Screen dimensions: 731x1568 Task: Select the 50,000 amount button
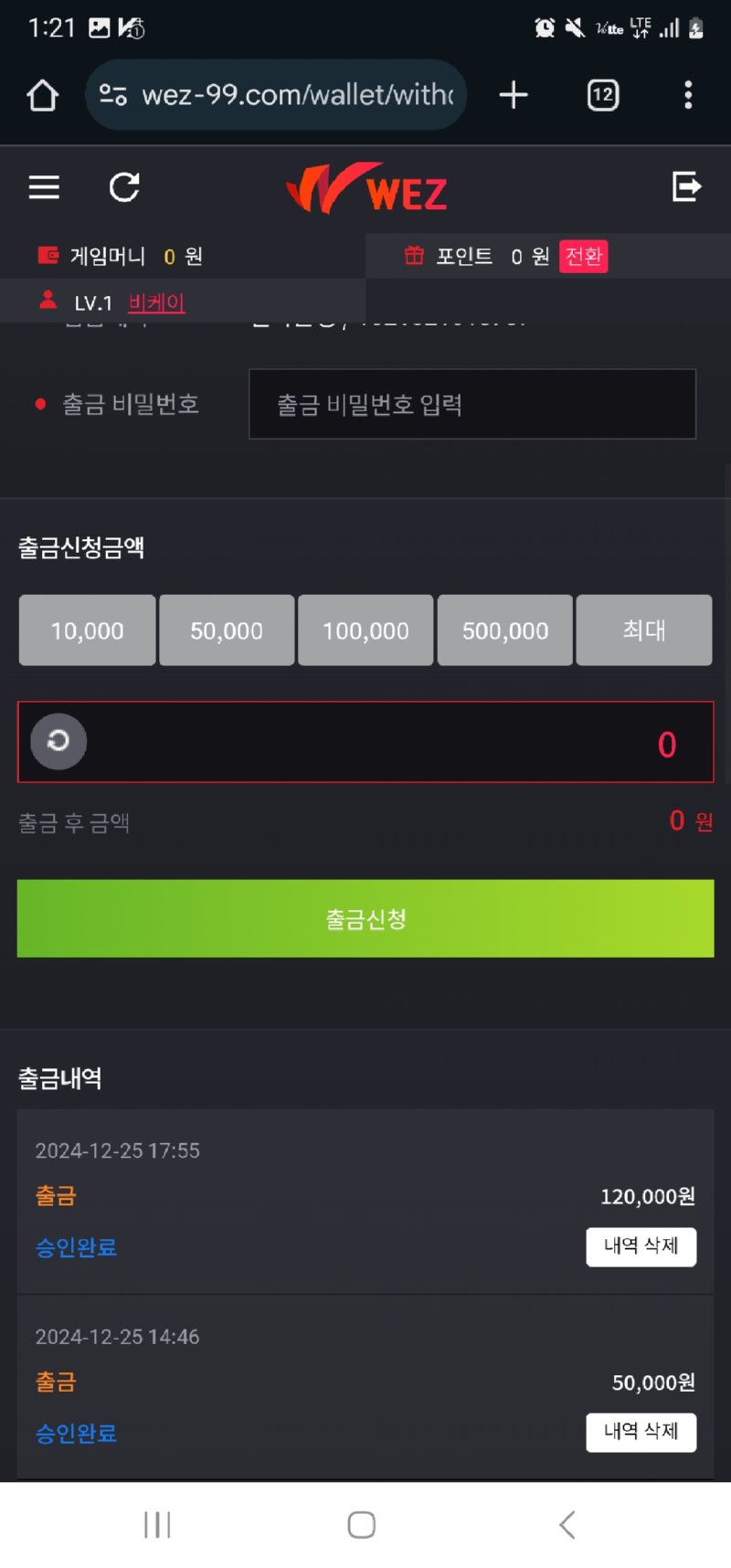[227, 630]
